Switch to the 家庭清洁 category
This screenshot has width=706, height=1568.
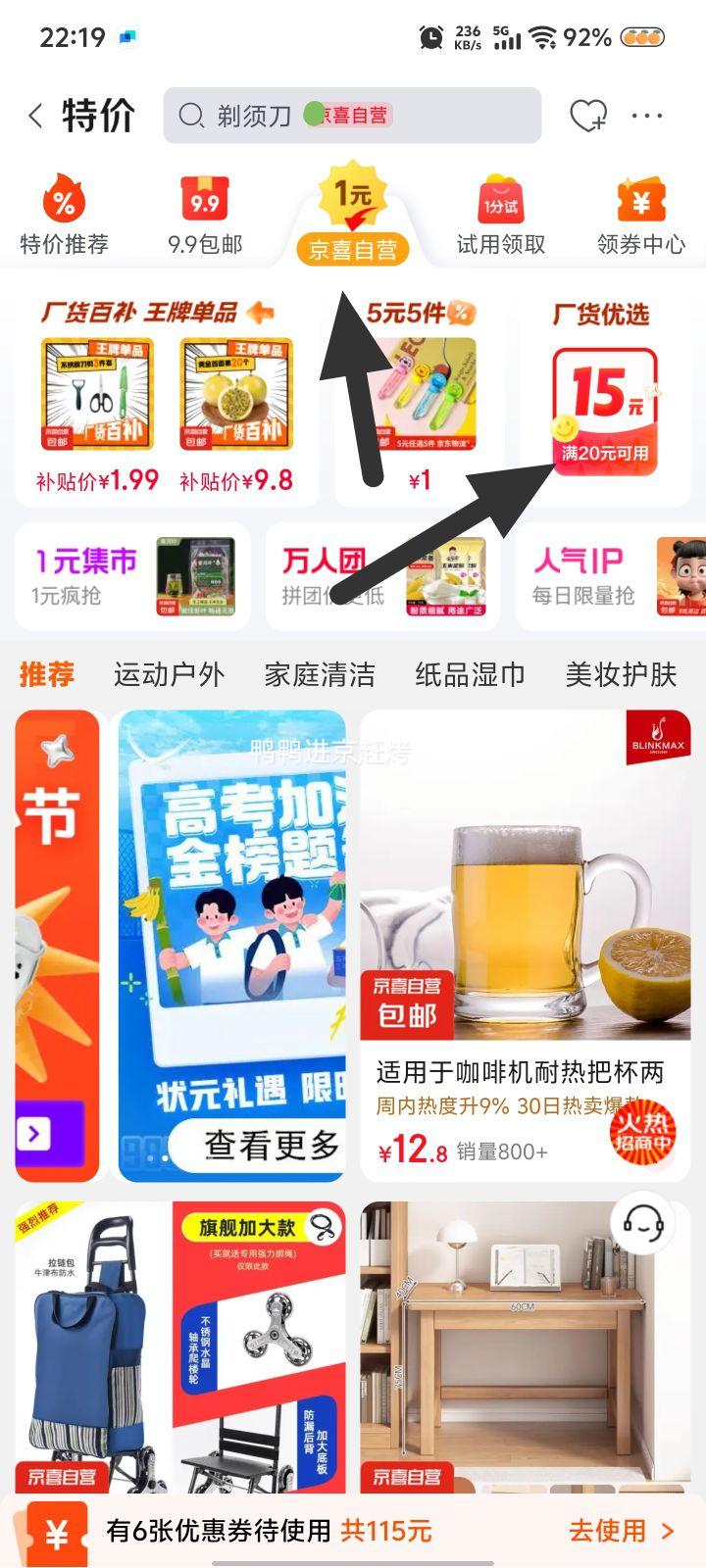click(x=320, y=674)
